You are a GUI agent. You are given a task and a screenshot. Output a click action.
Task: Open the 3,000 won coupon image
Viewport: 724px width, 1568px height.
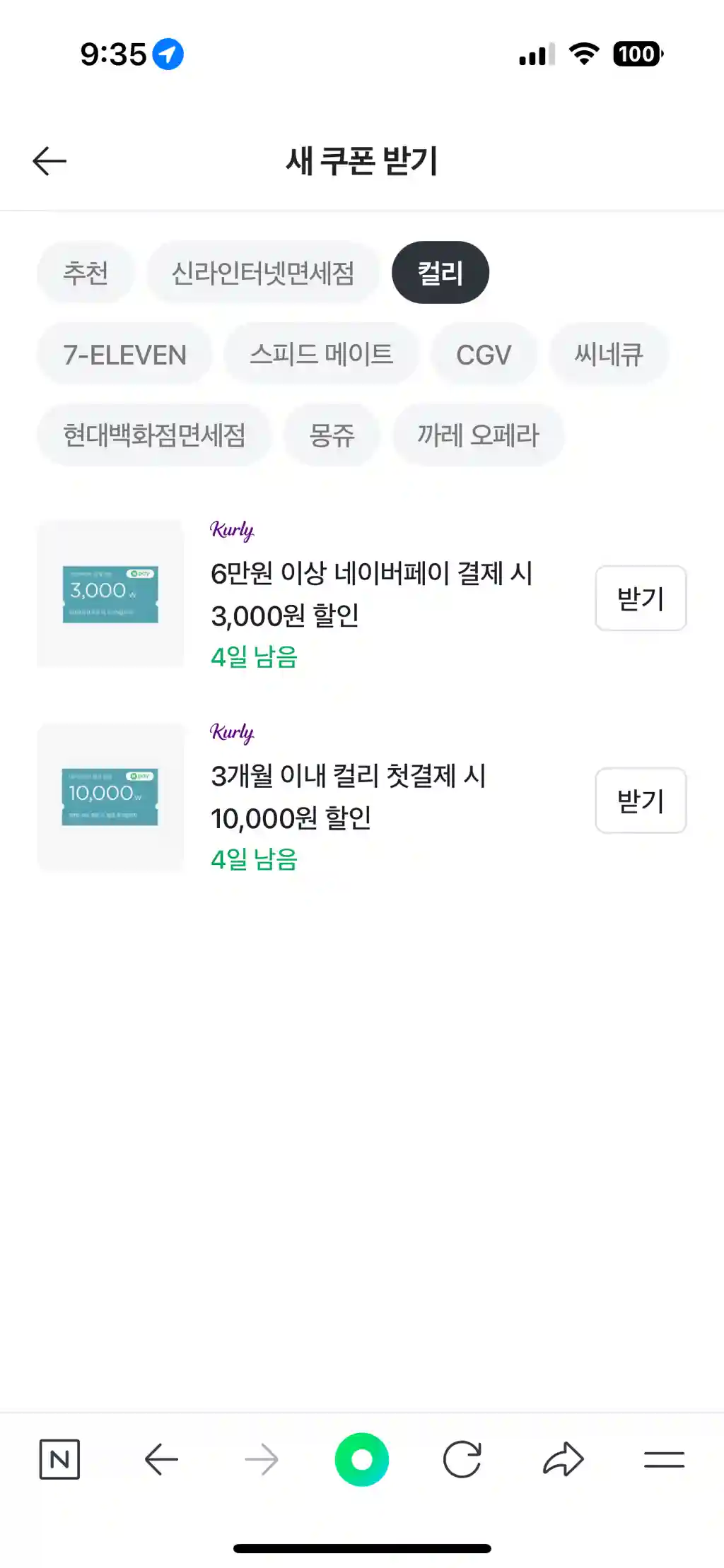point(110,594)
